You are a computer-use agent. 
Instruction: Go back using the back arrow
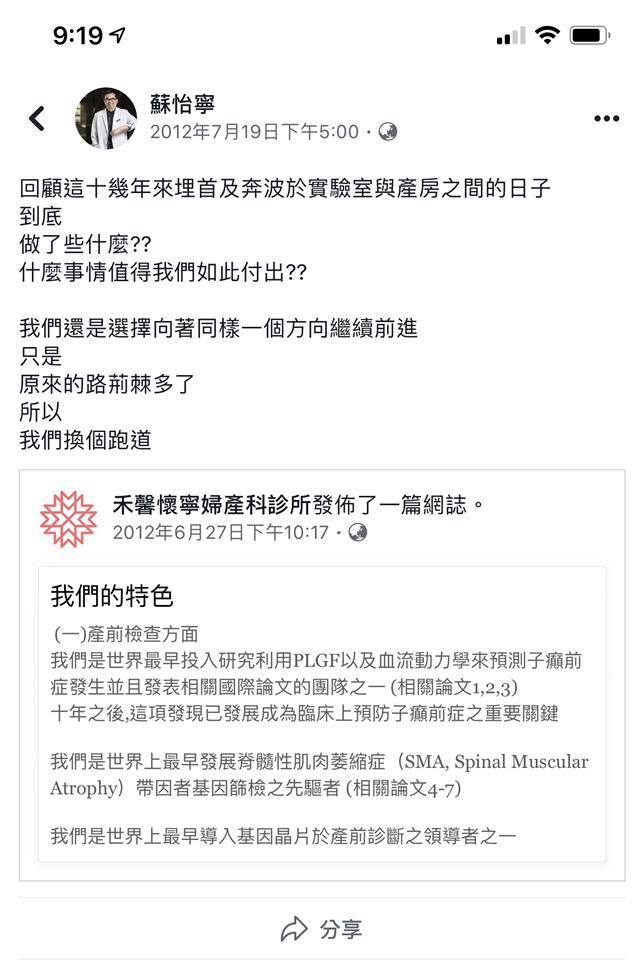point(37,119)
